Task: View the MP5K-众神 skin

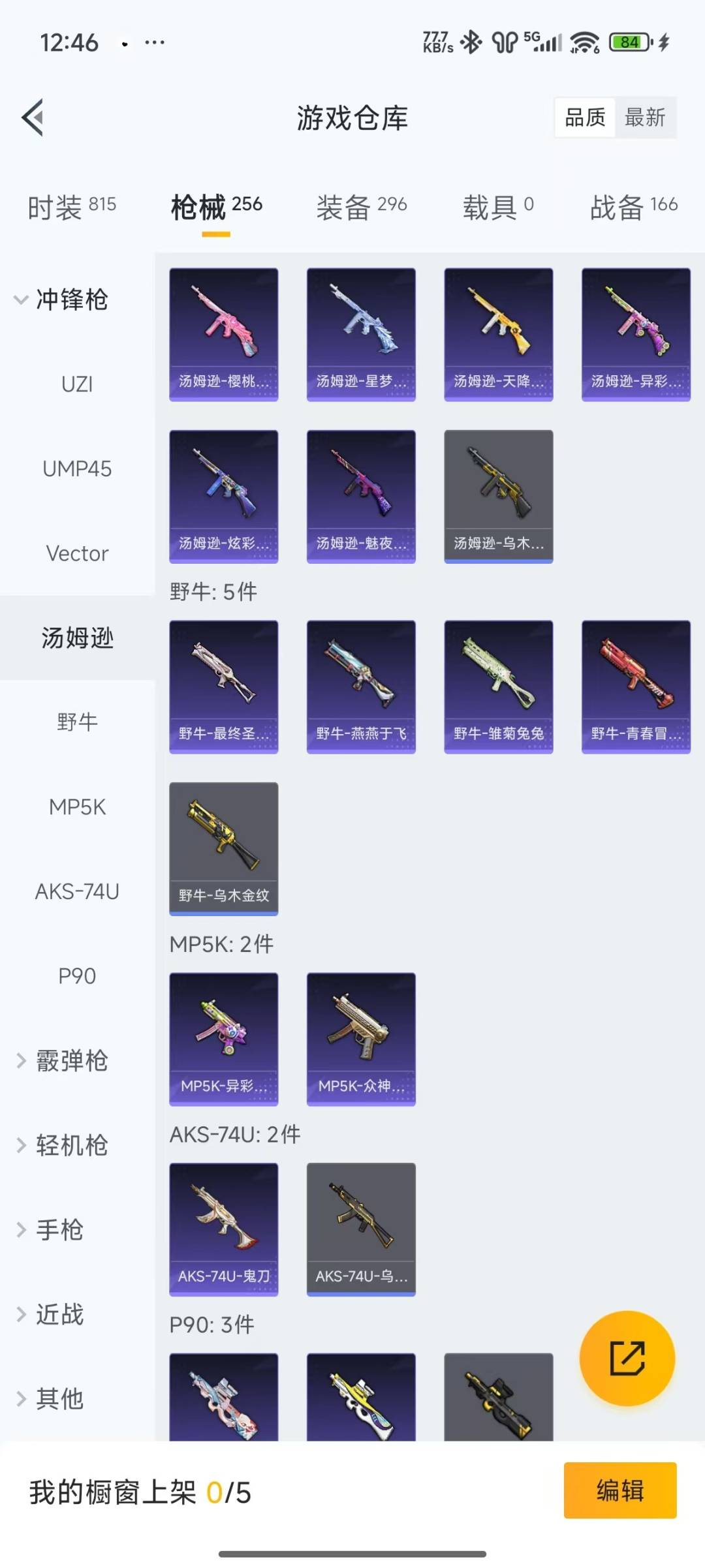Action: click(361, 1039)
